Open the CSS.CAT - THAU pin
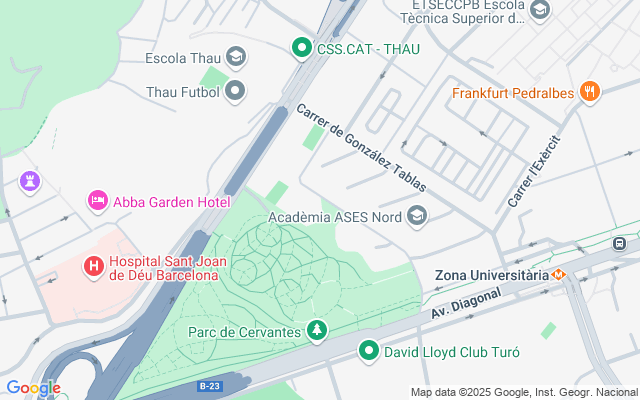This screenshot has height=400, width=640. (x=300, y=47)
